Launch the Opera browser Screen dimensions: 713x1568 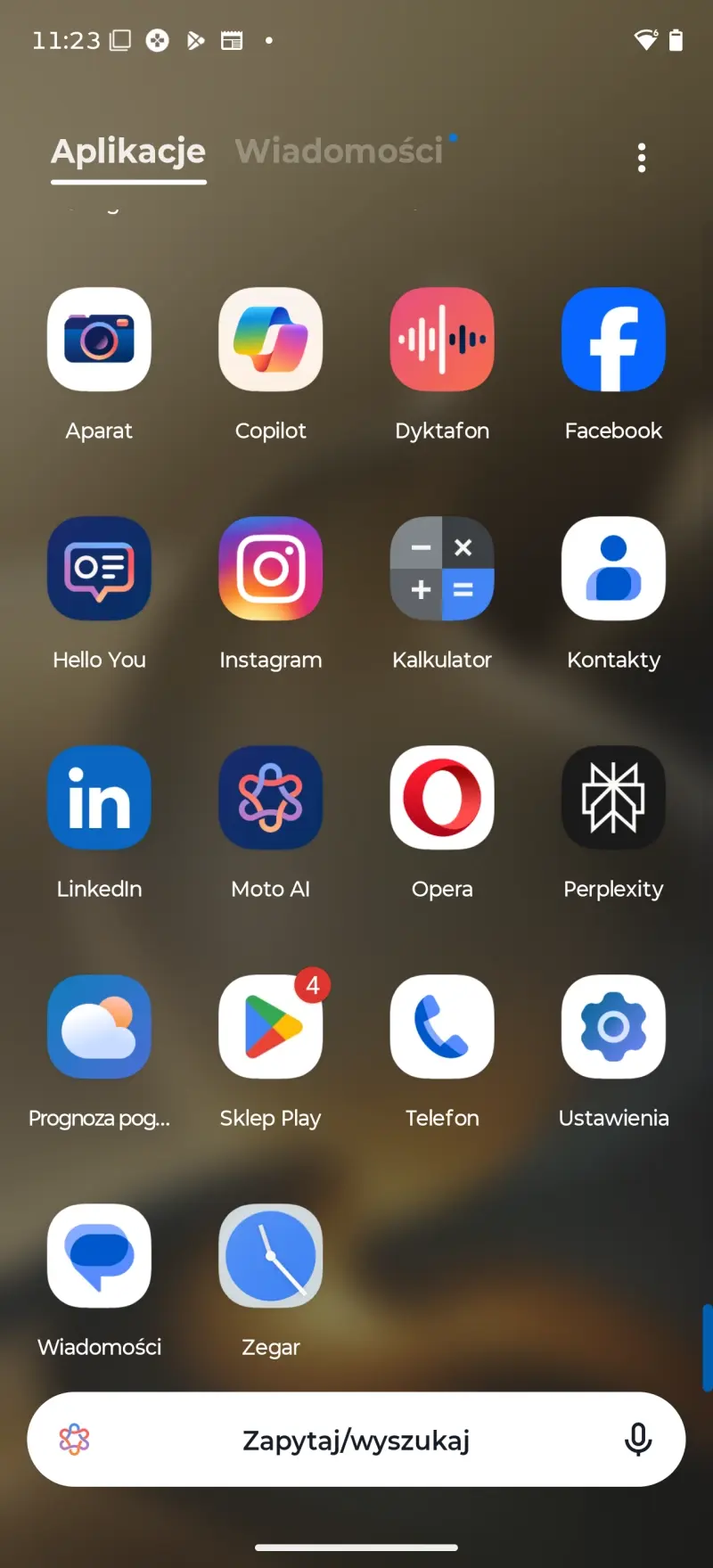coord(442,798)
